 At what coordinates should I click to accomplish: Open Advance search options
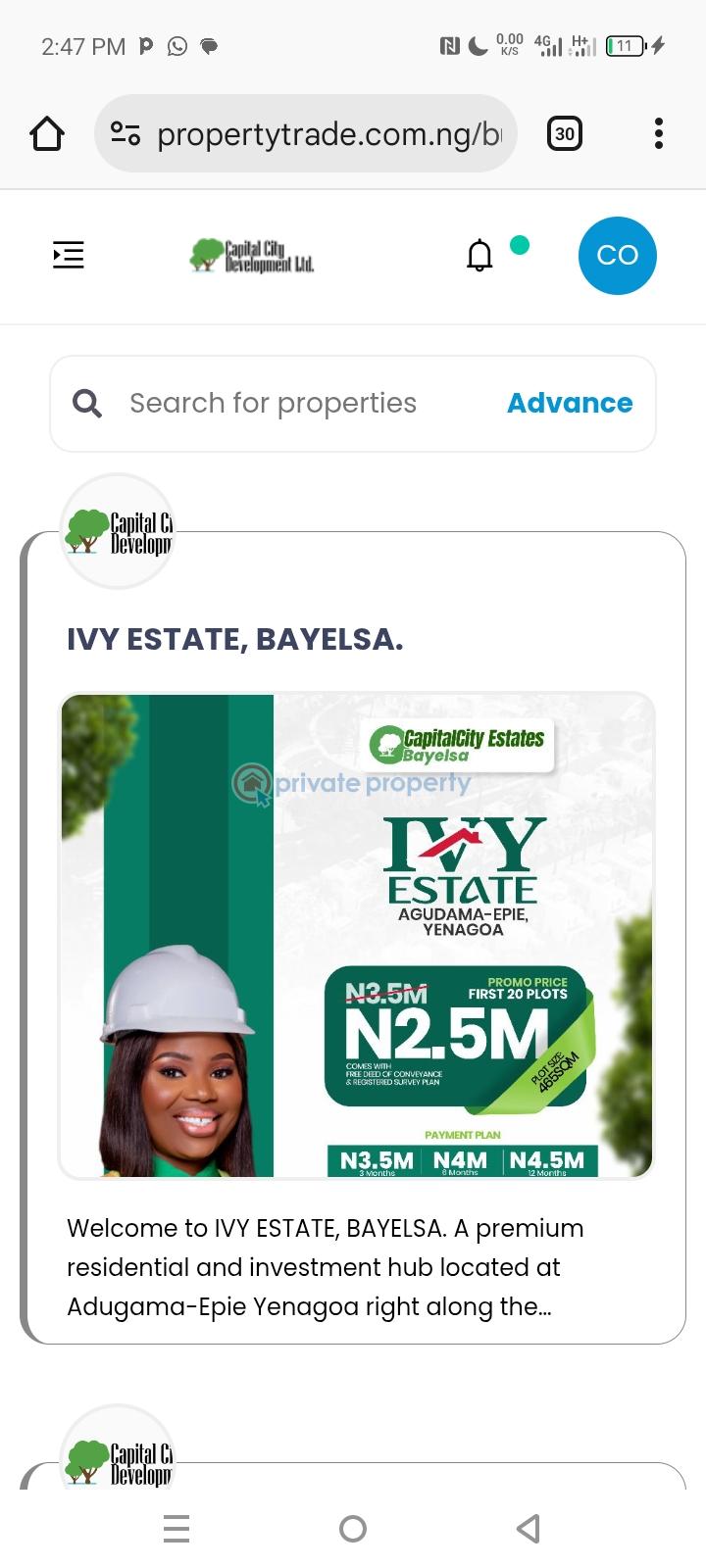pyautogui.click(x=570, y=403)
